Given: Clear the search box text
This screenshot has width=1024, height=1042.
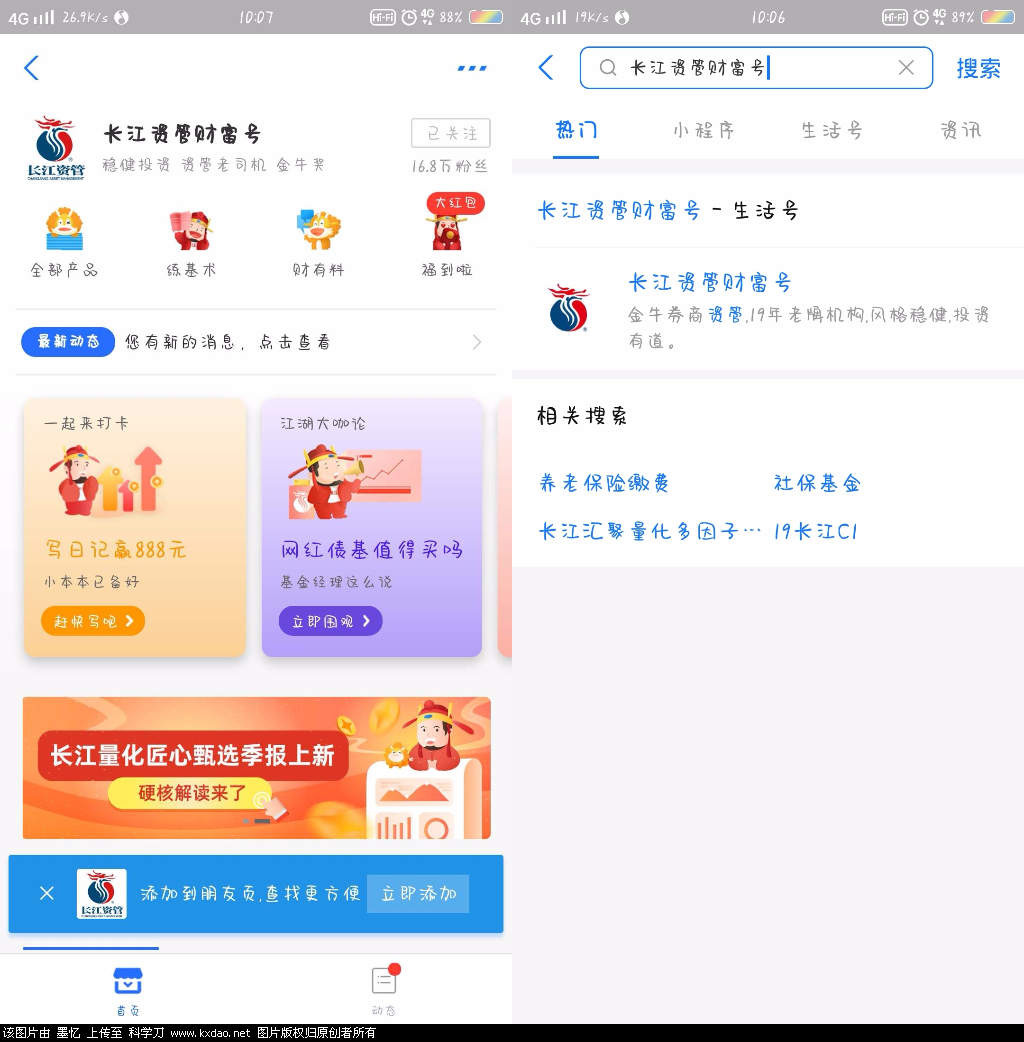Looking at the screenshot, I should (906, 67).
